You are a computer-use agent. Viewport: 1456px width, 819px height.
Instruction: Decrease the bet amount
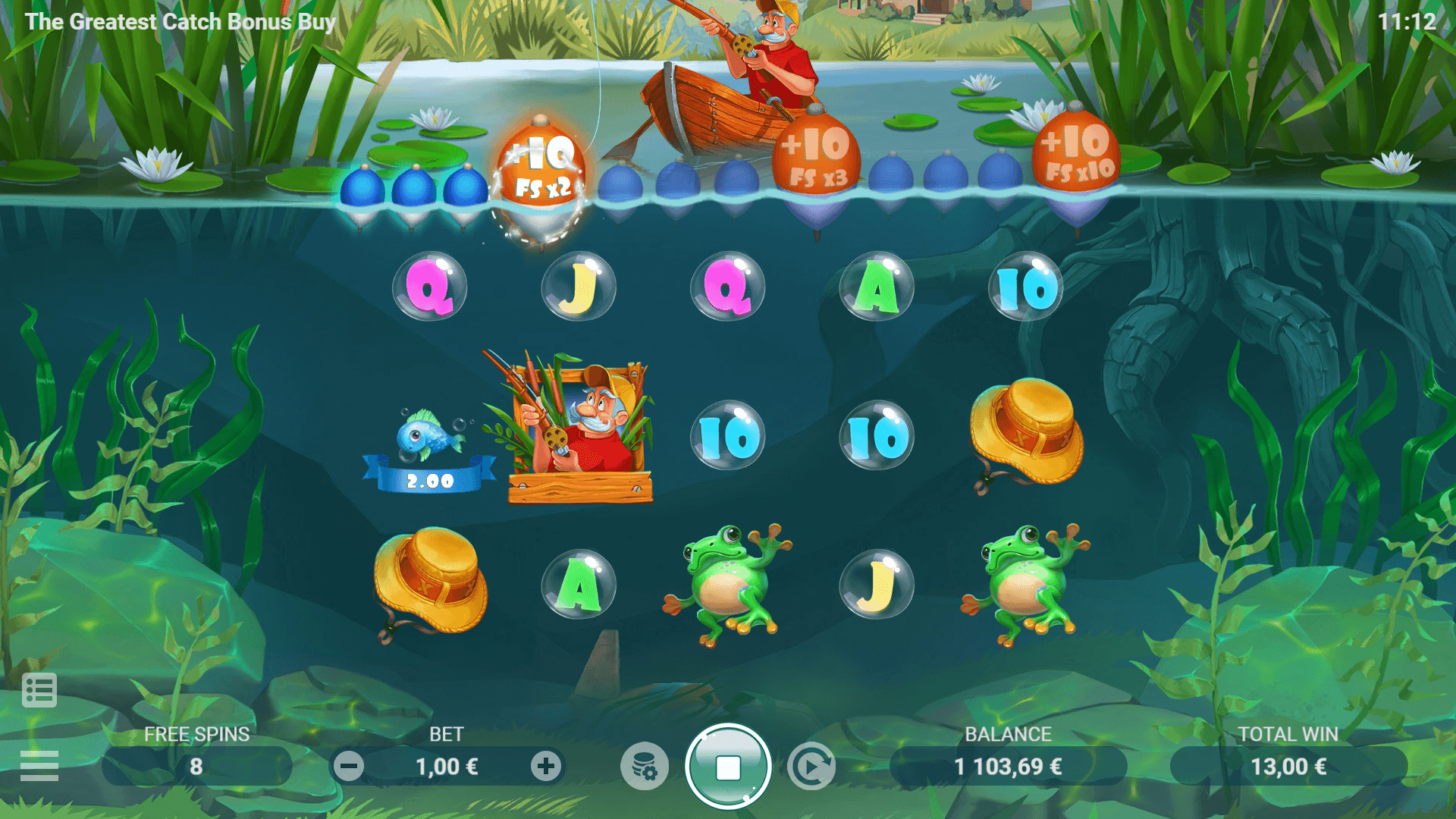[x=349, y=767]
